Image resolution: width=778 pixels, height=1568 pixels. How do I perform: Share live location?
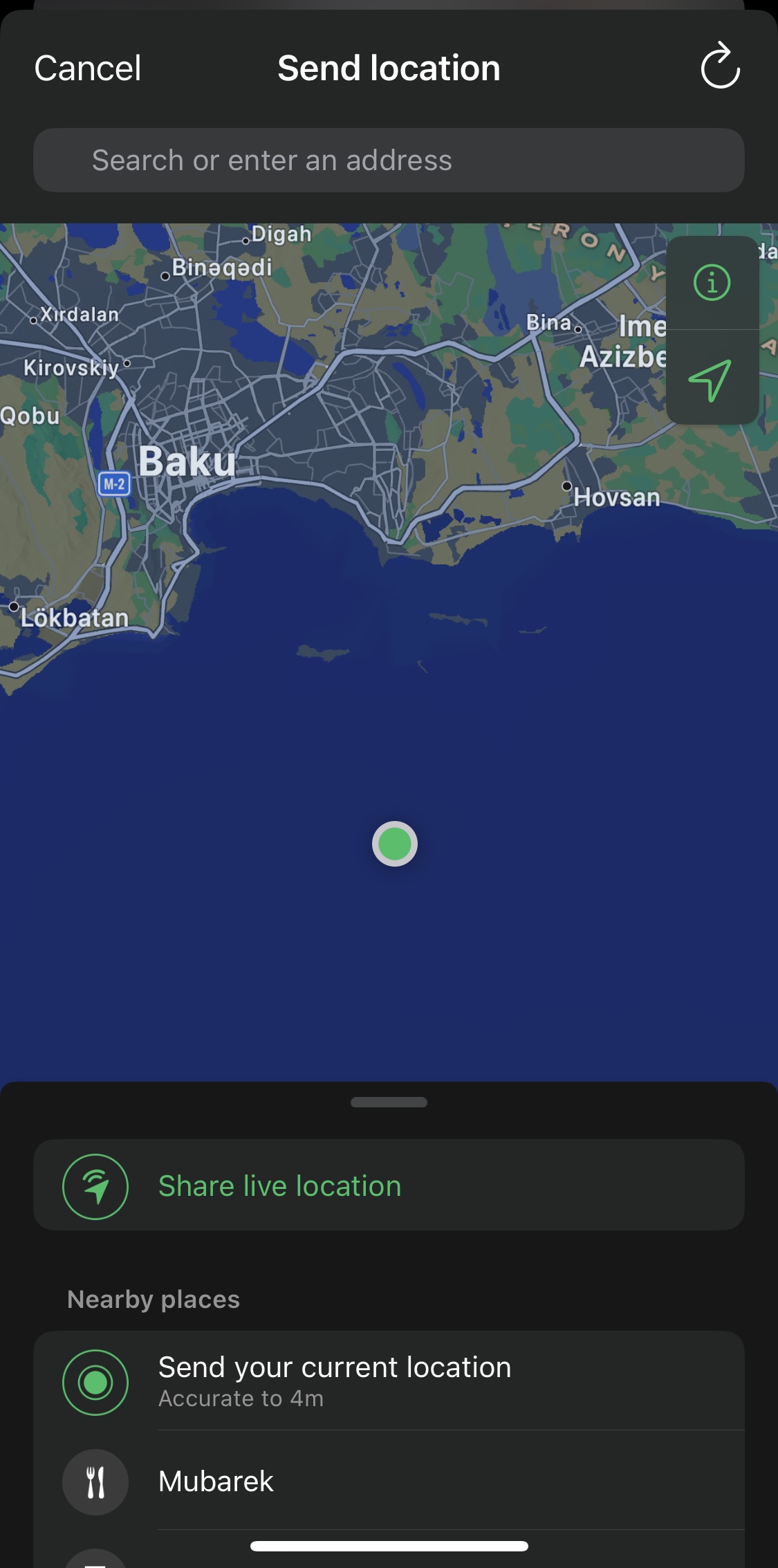pyautogui.click(x=389, y=1186)
